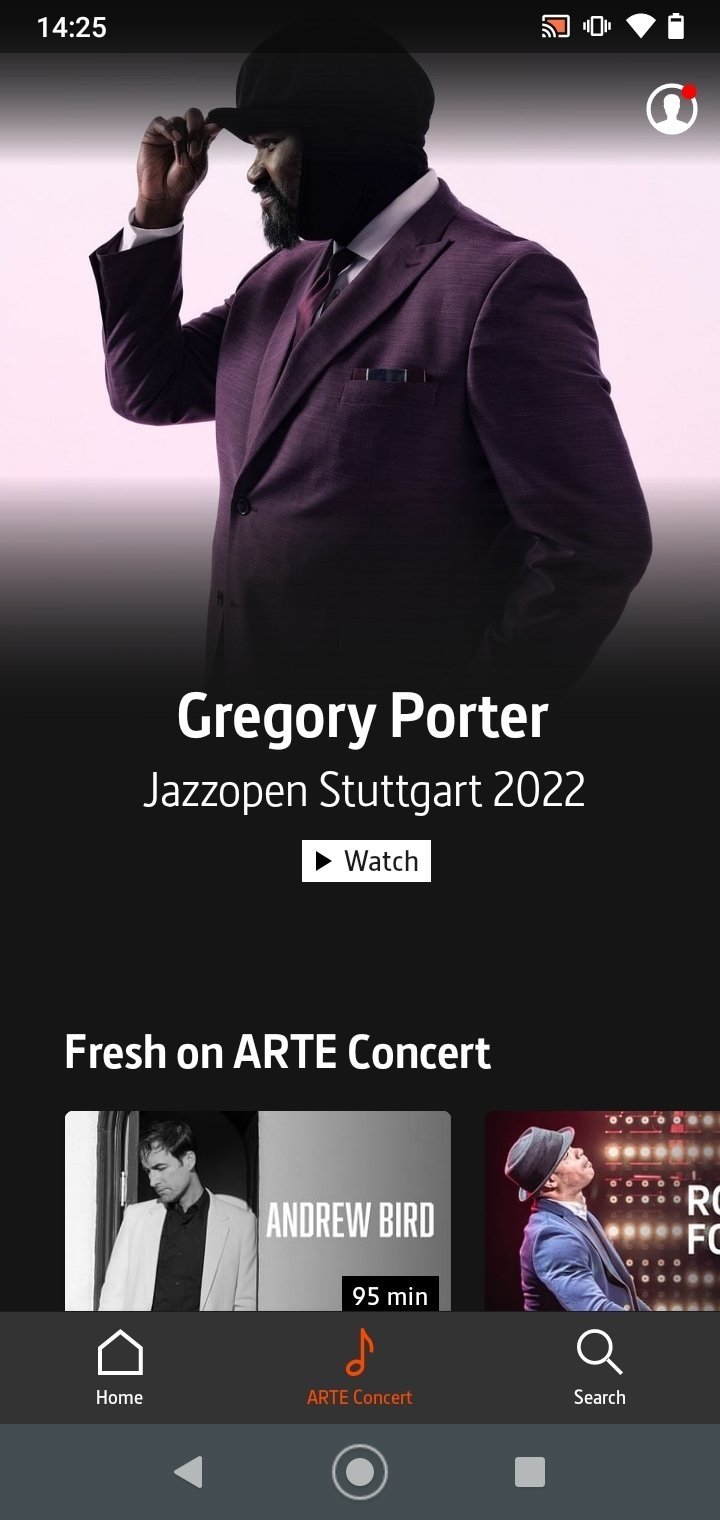720x1520 pixels.
Task: Select the ARTE Concert tab
Action: (x=359, y=1368)
